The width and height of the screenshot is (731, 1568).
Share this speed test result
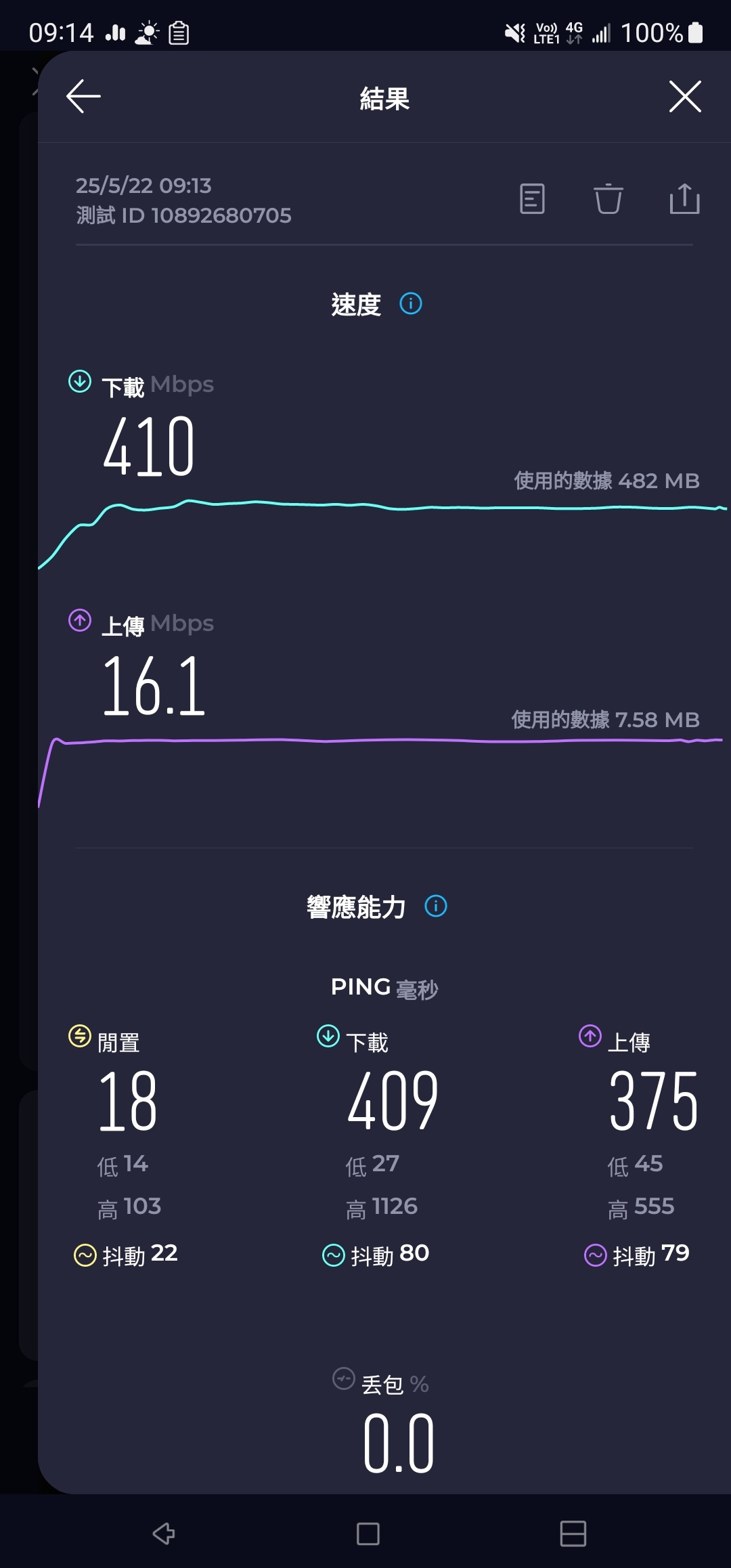[x=684, y=199]
